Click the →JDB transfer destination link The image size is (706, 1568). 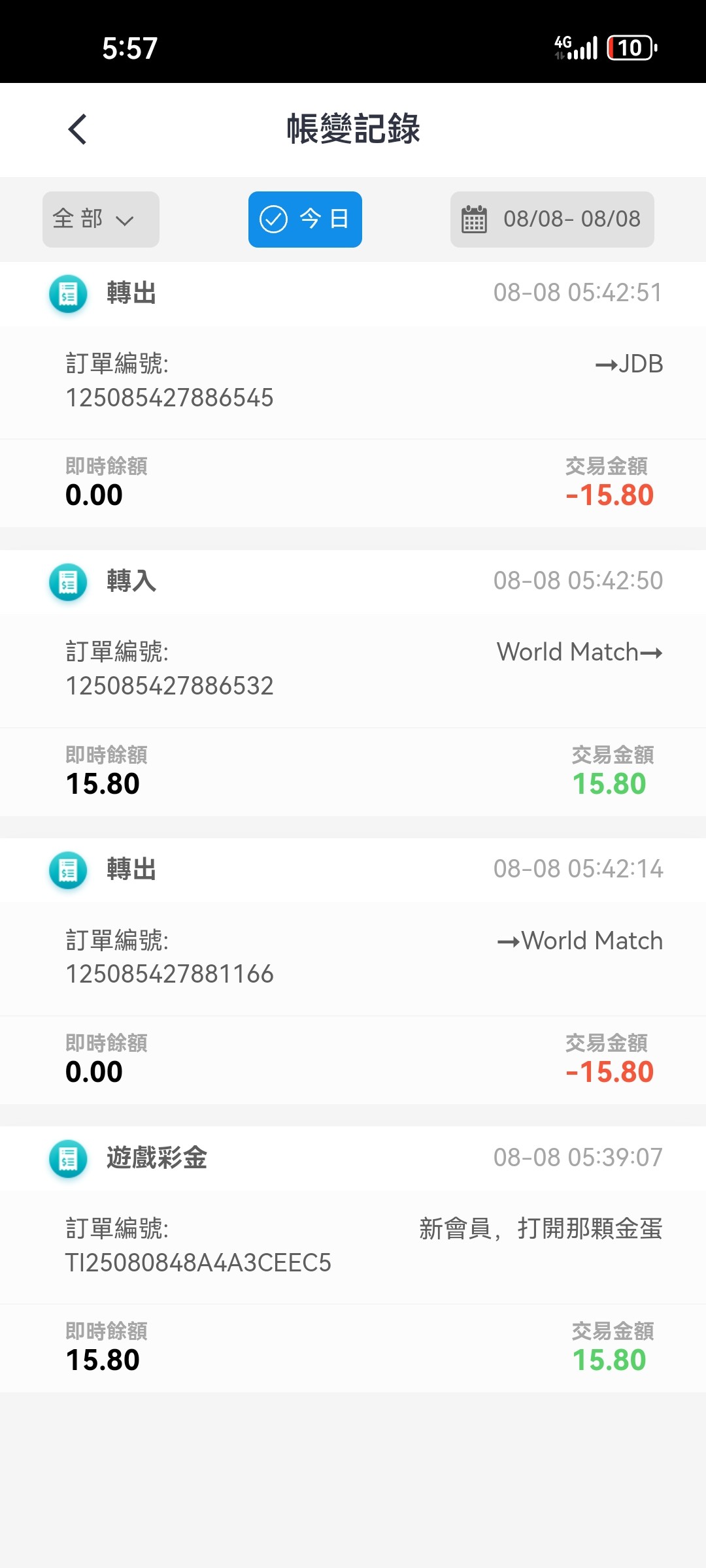630,364
